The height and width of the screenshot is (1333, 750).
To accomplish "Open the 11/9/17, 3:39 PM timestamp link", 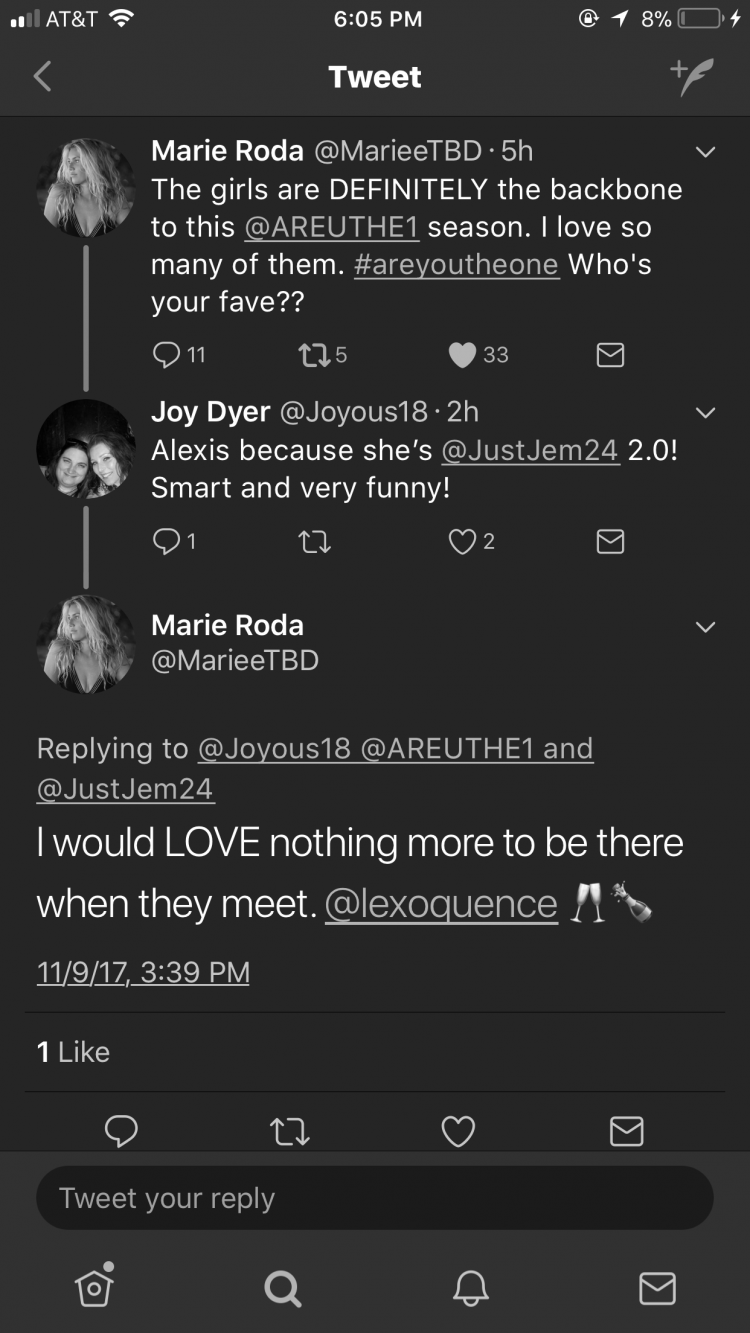I will coord(143,972).
